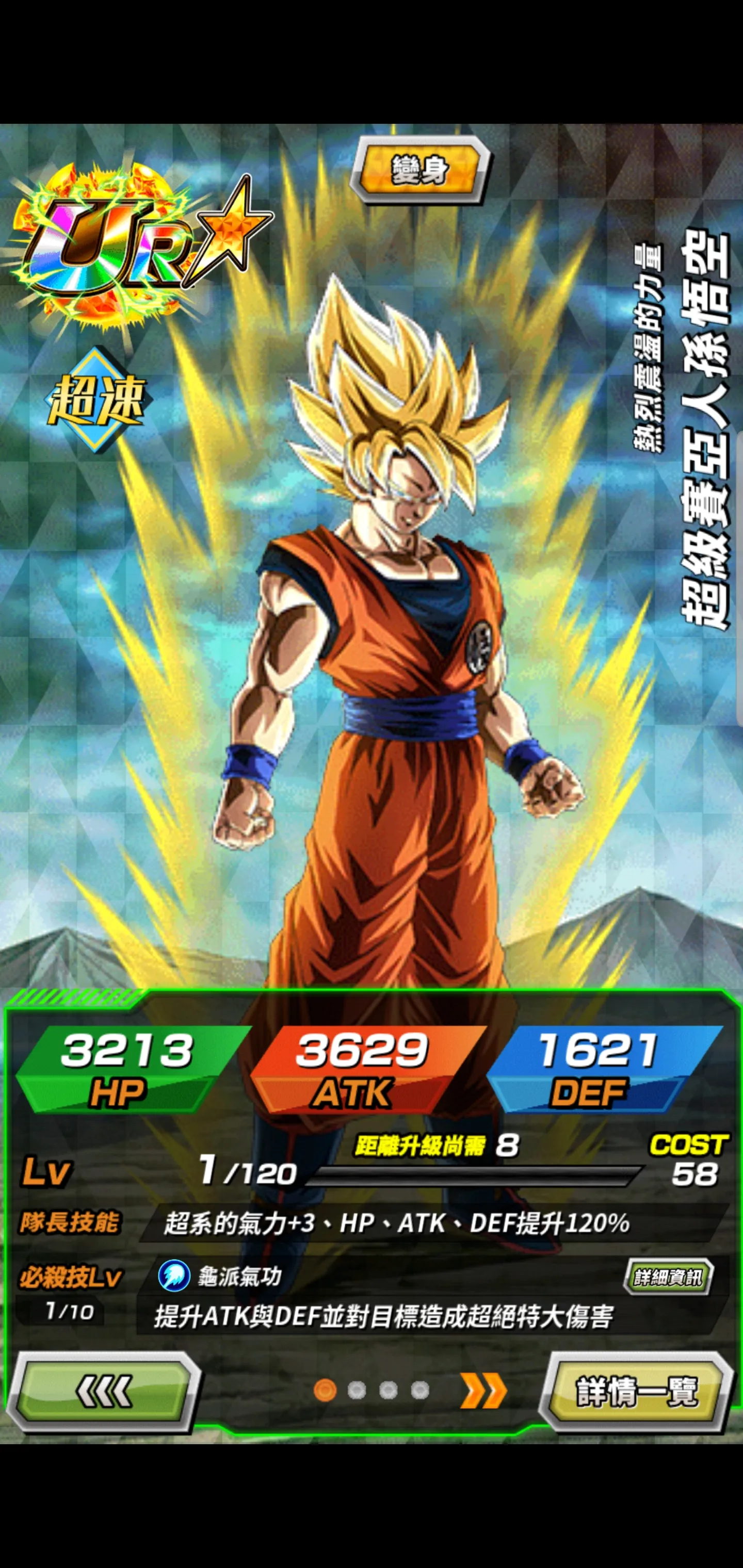Open 詳細資訊 for the super attack
Viewport: 743px width, 1568px height.
tap(668, 1277)
